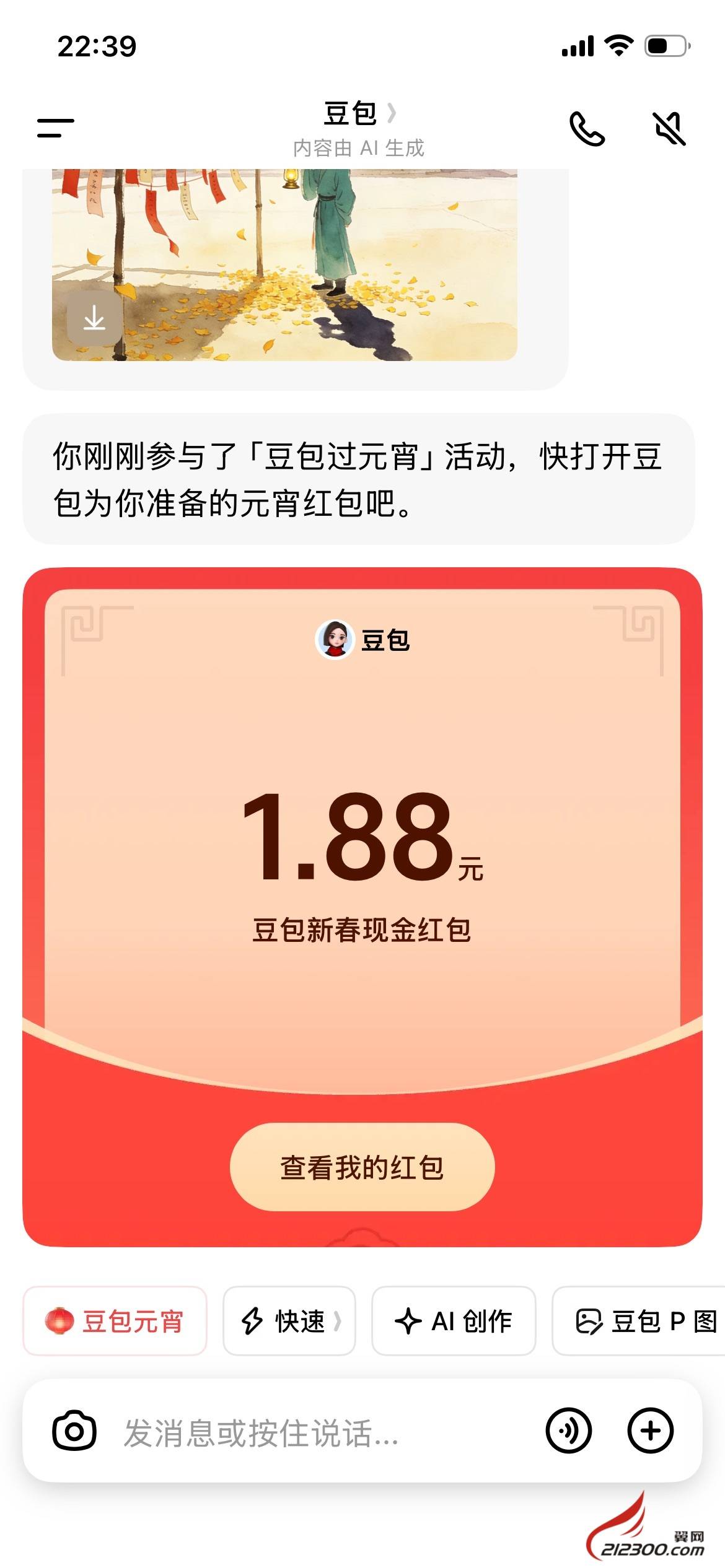Toggle the muted speaker icon

(x=670, y=129)
